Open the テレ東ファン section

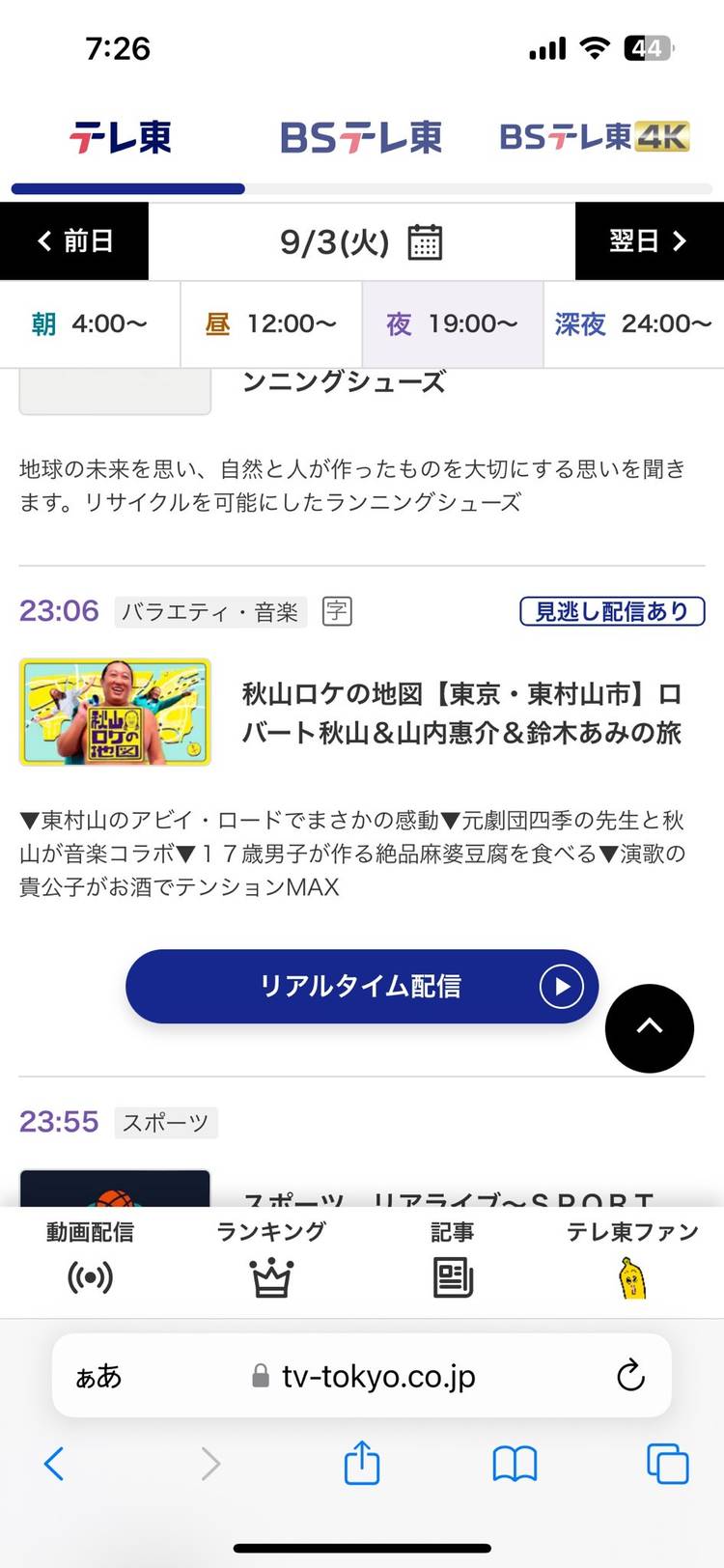tap(632, 1261)
